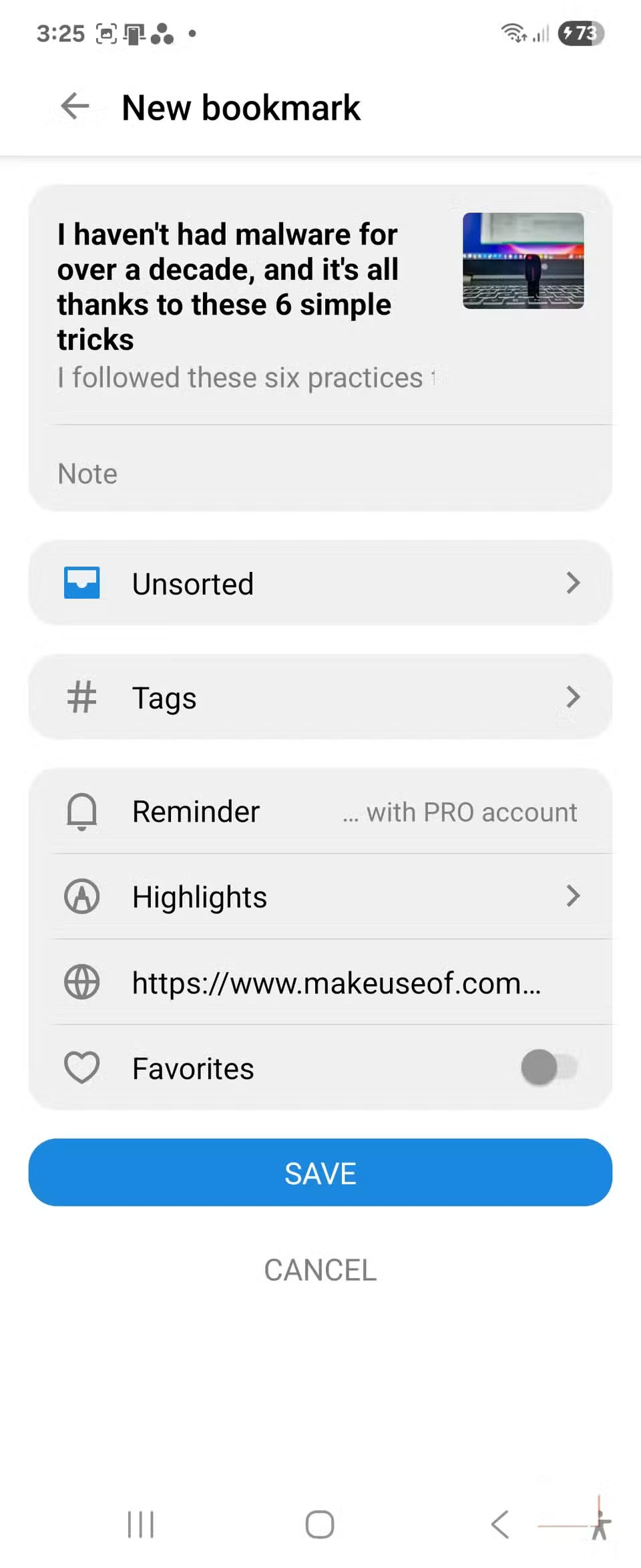The width and height of the screenshot is (641, 1568).
Task: Open Tags to add tags
Action: (x=320, y=697)
